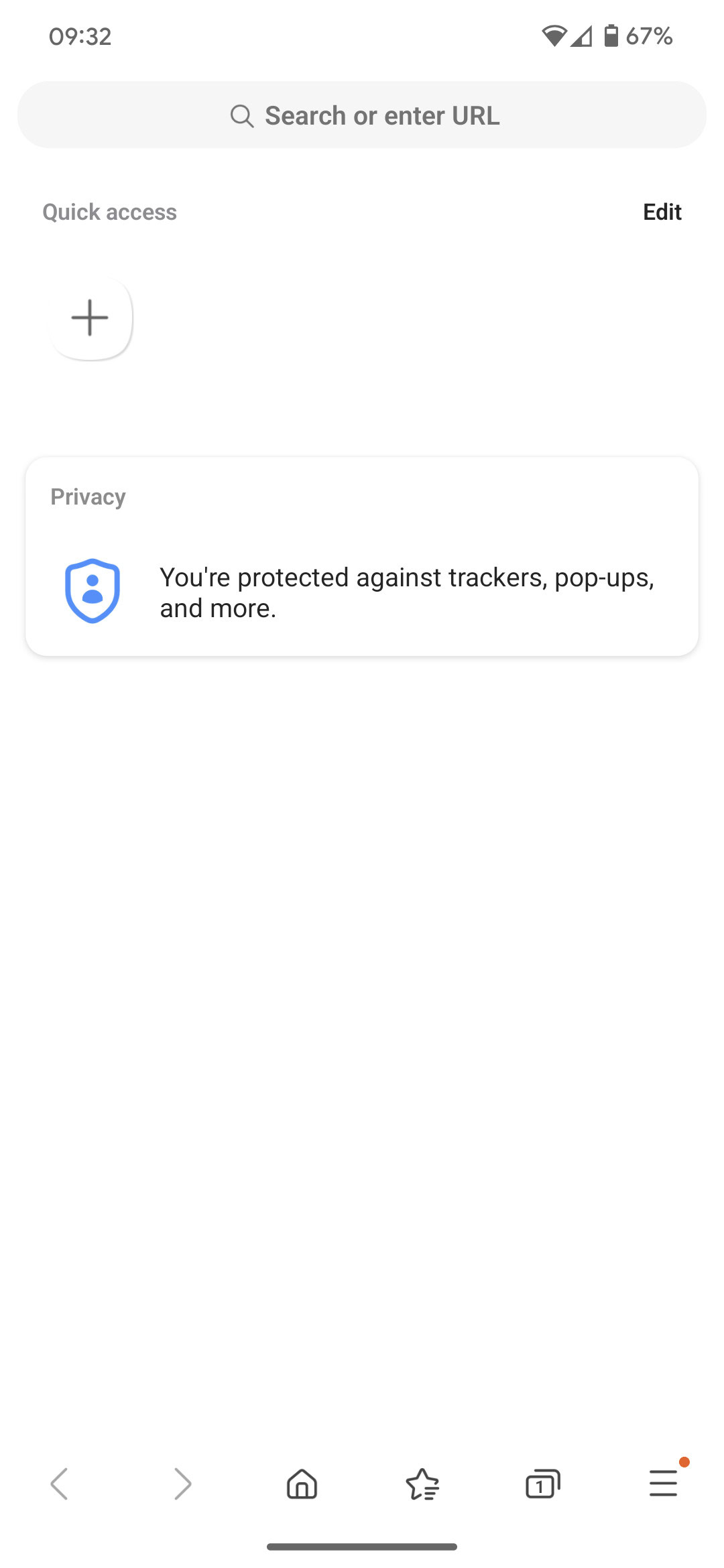
Task: View open tabs
Action: click(x=543, y=1484)
